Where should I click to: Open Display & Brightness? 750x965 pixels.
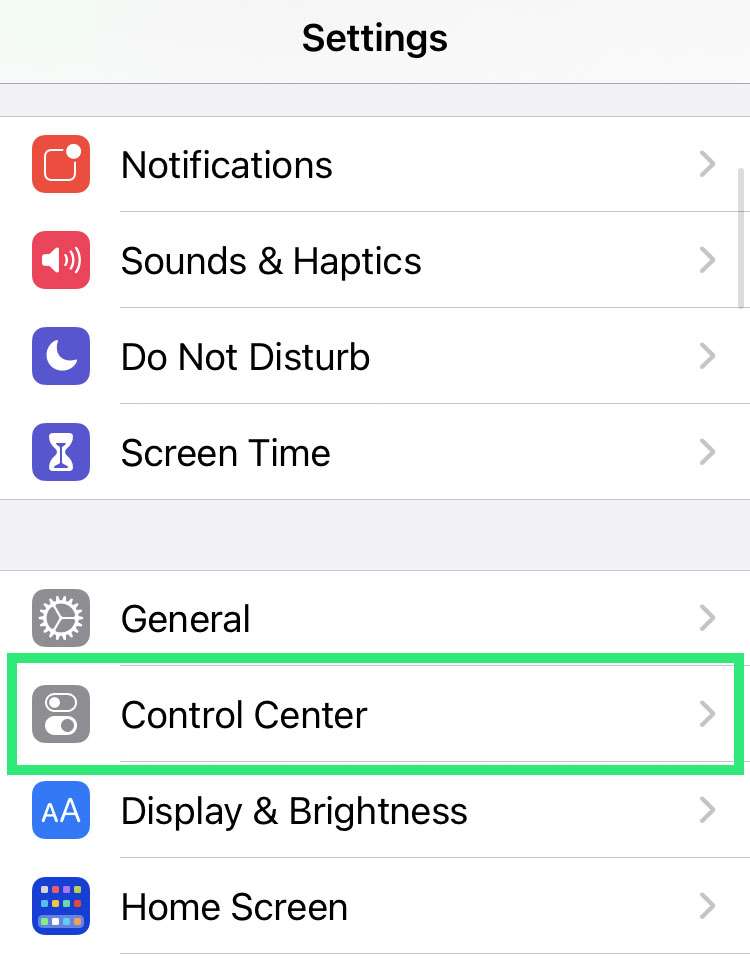click(x=294, y=811)
